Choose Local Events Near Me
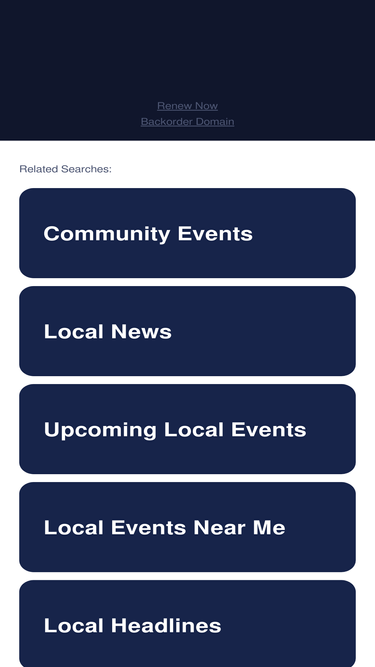Viewport: 375px width, 667px height. pyautogui.click(x=188, y=527)
